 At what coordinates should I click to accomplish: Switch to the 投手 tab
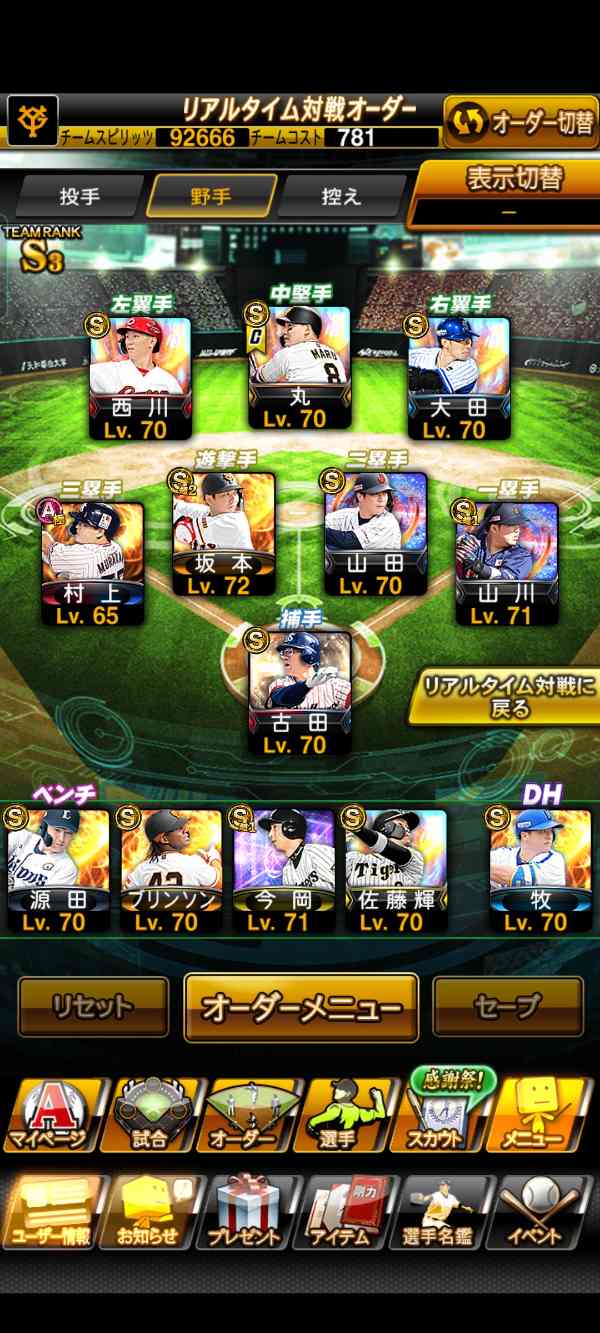[80, 196]
